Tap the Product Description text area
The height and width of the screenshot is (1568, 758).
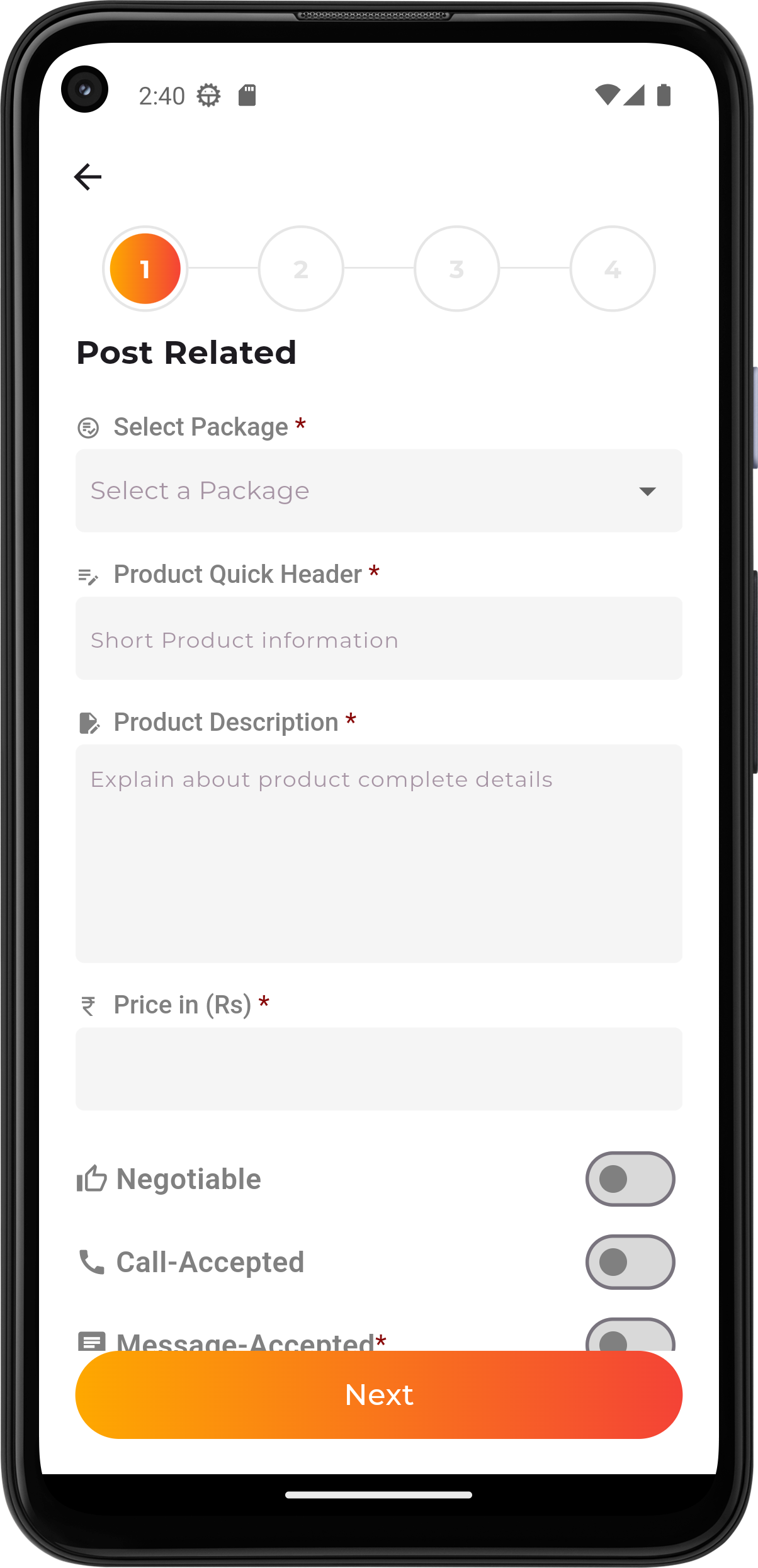(x=378, y=853)
